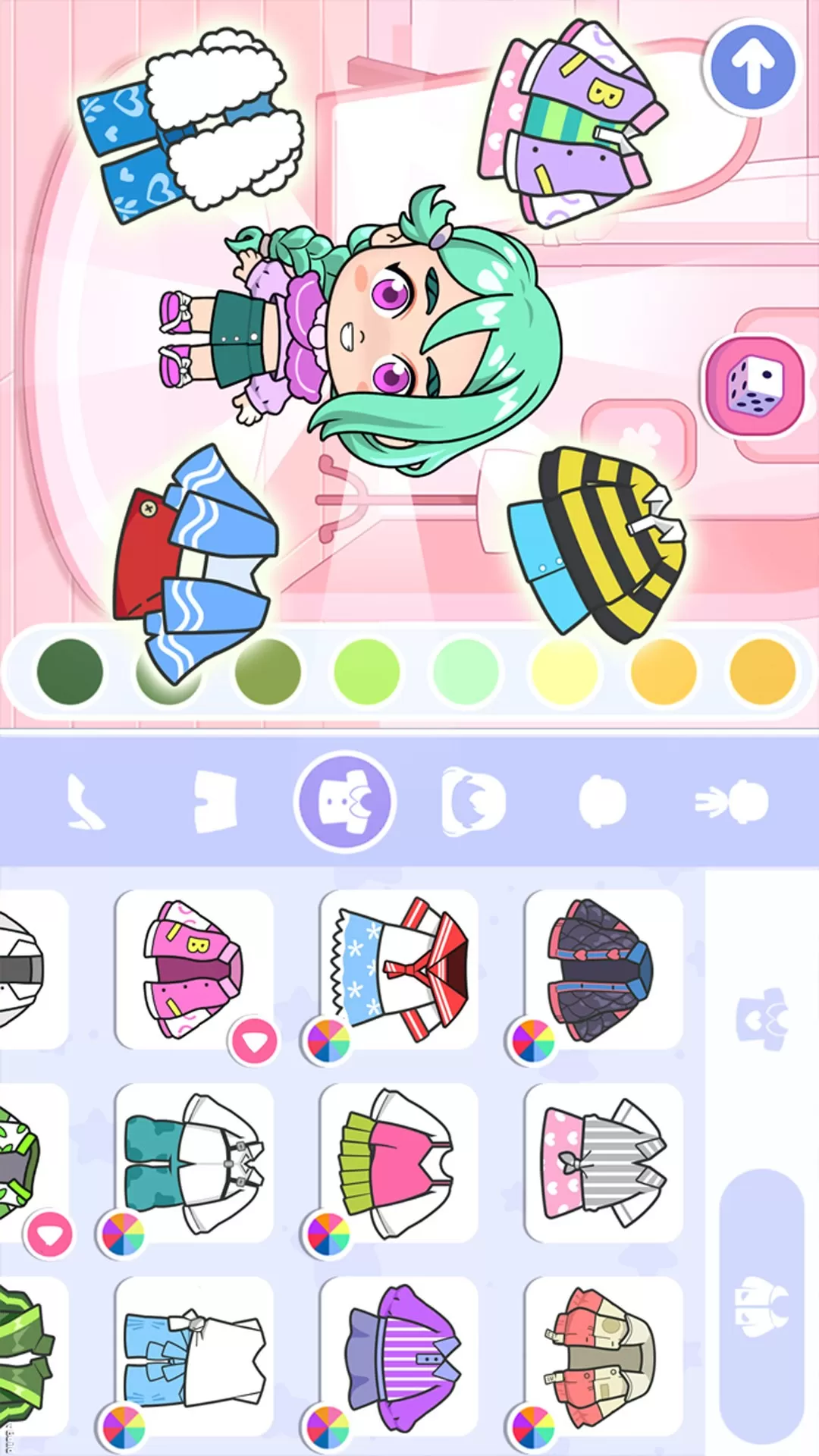Tap the blue up-arrow button
819x1456 pixels.
[752, 67]
